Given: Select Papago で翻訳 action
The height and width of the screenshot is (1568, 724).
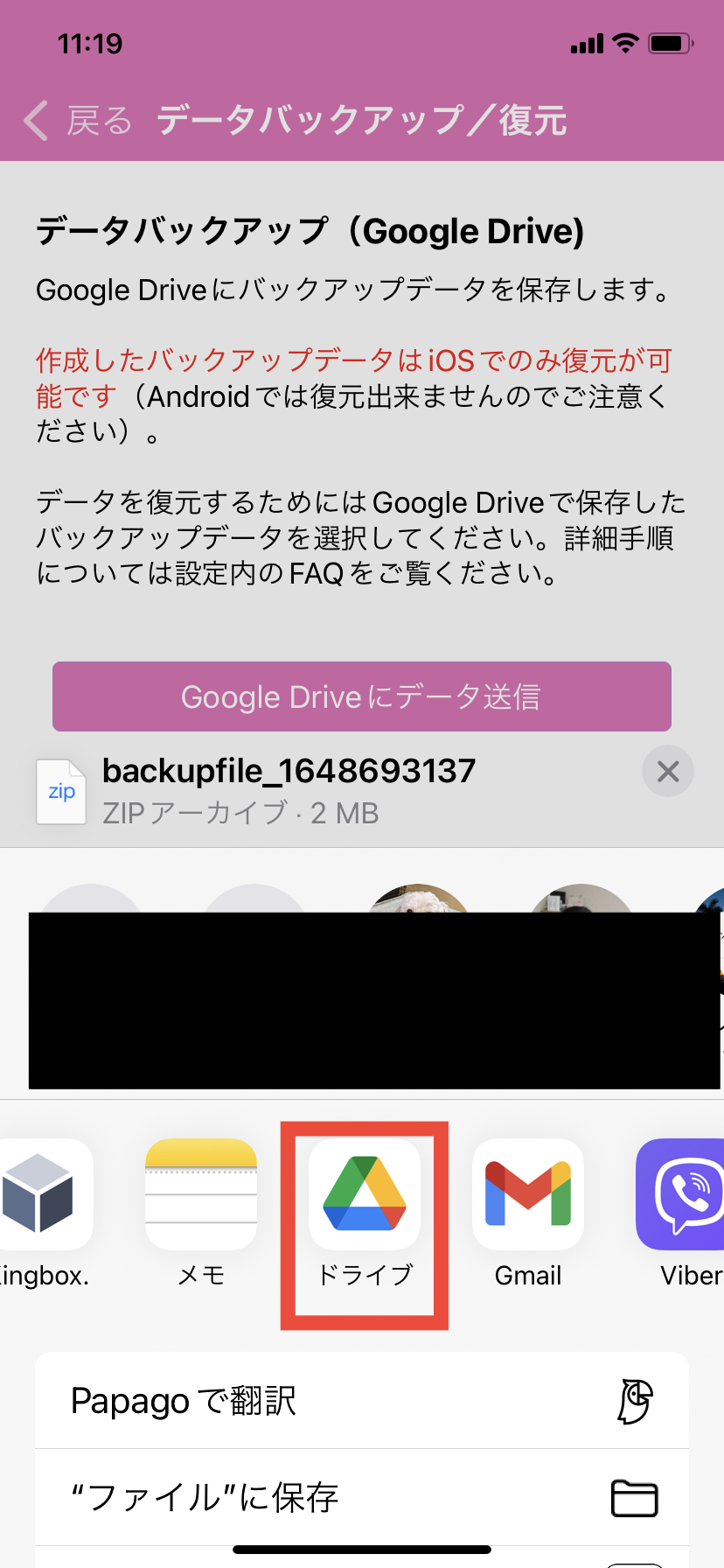Looking at the screenshot, I should point(361,1401).
